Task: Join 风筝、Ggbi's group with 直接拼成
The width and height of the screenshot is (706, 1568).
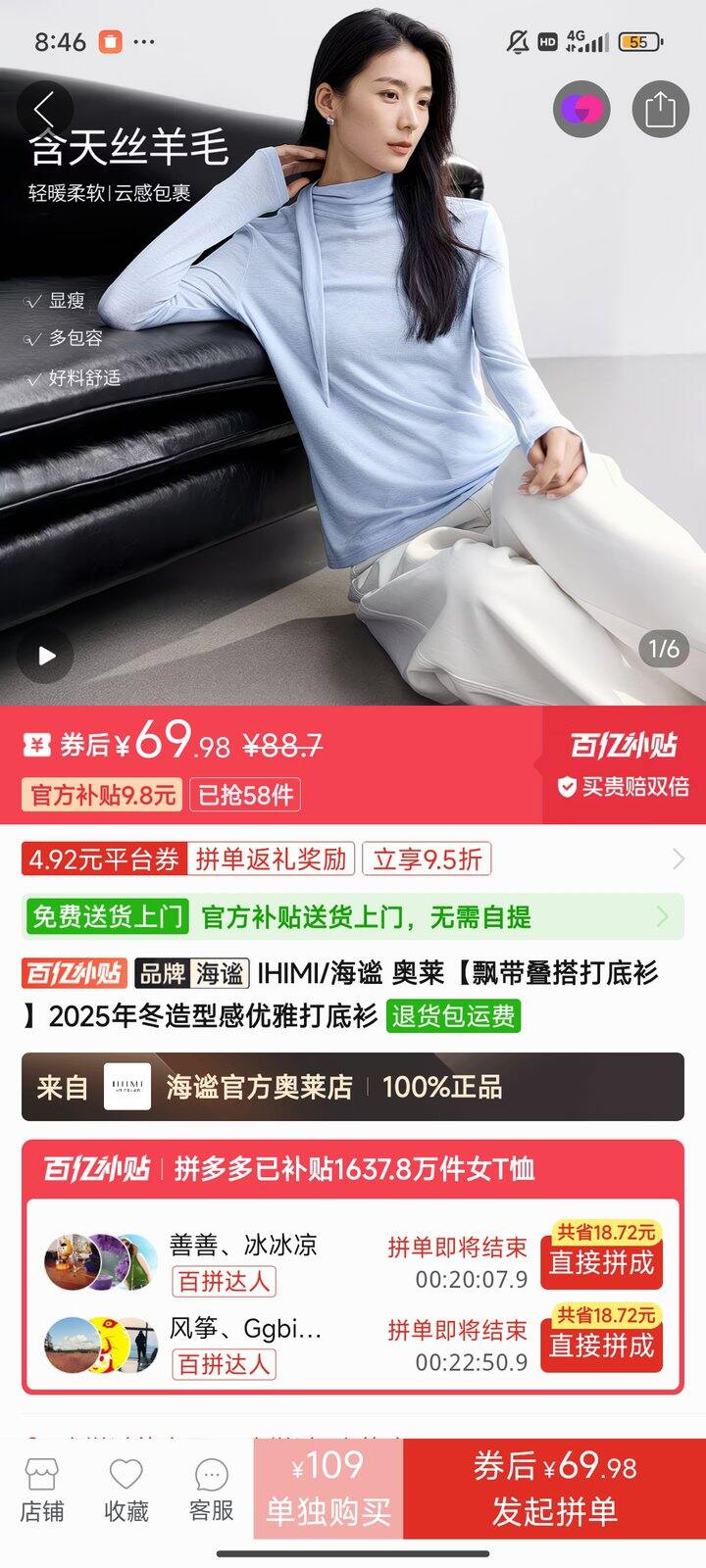Action: pos(601,1345)
